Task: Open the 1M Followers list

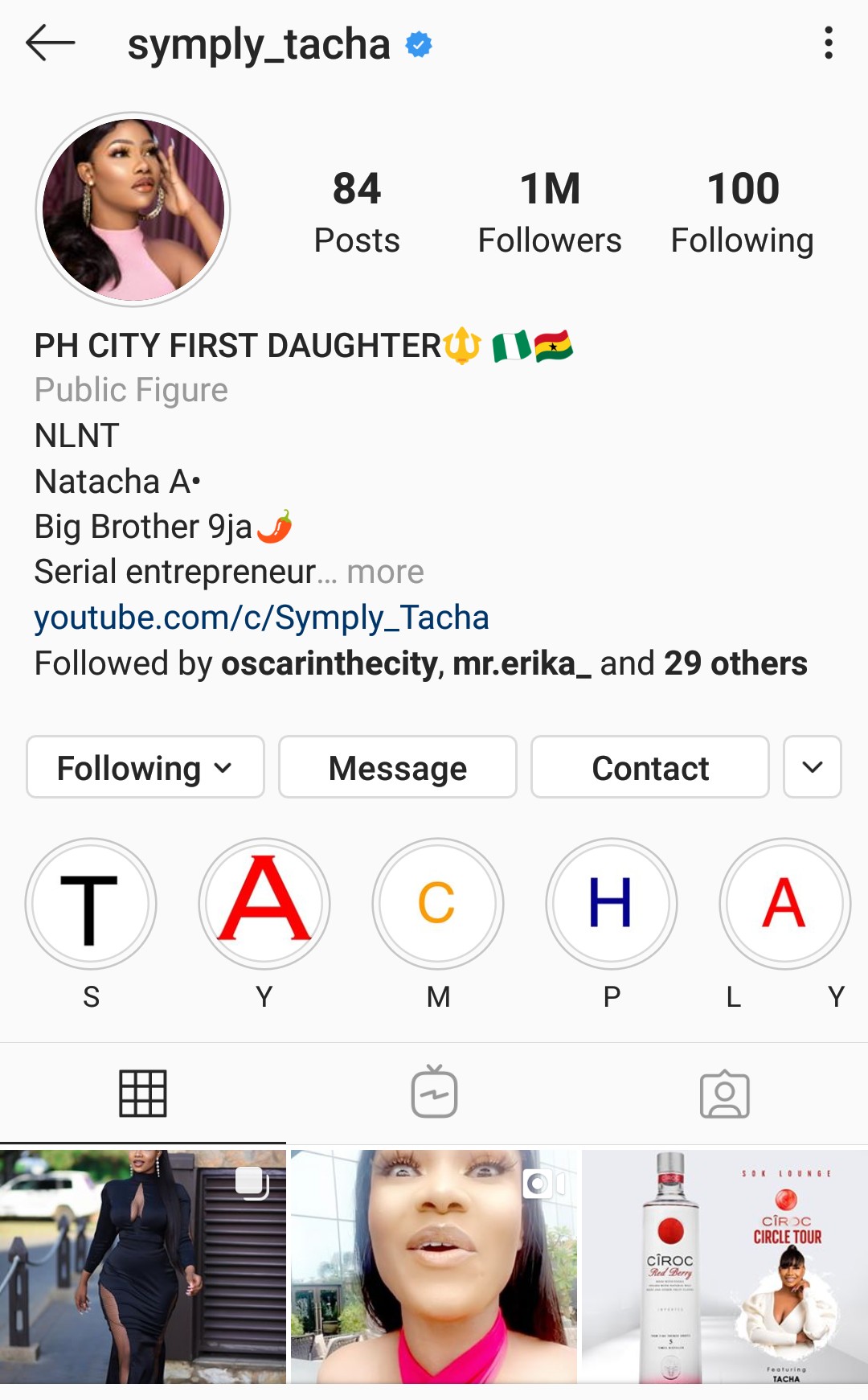Action: pos(550,212)
